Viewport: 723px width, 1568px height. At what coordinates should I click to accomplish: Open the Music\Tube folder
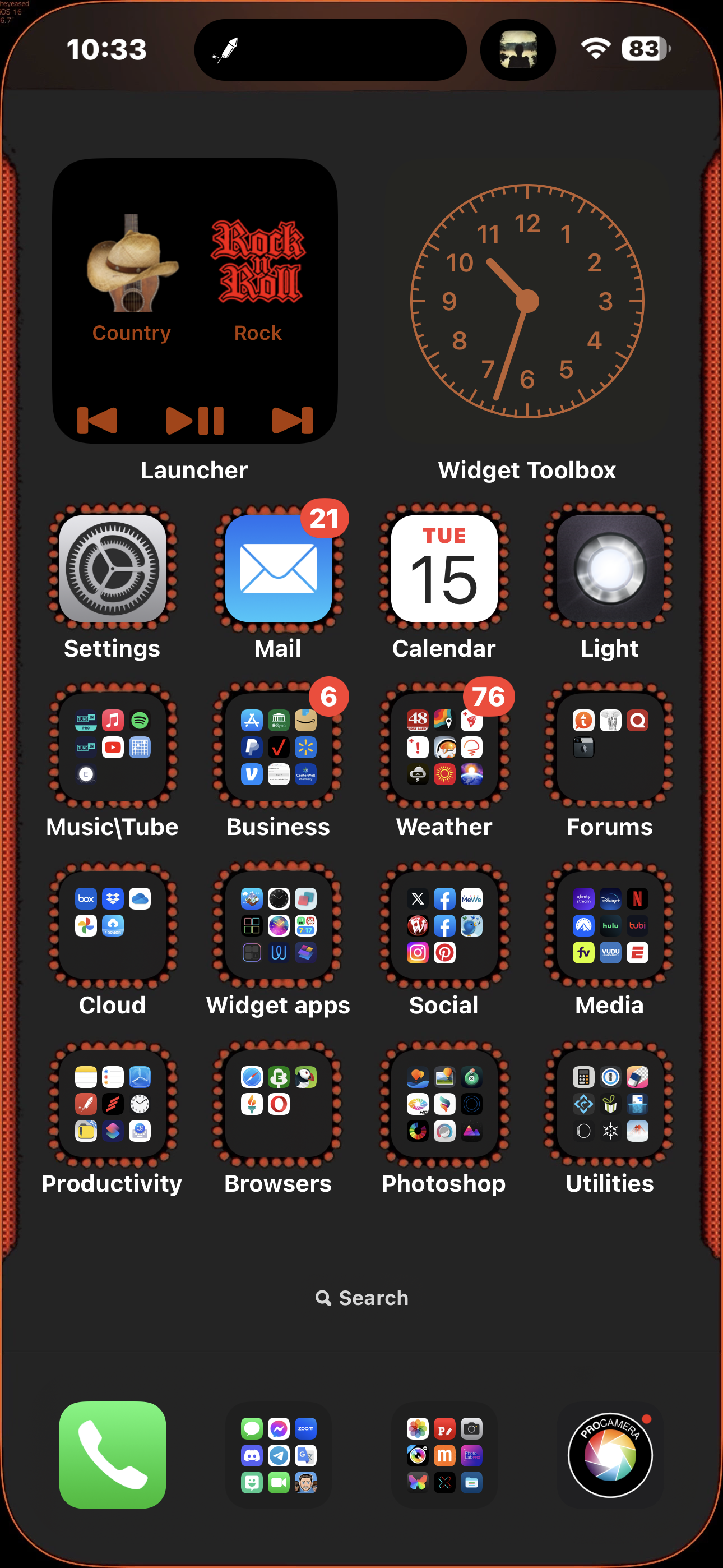pos(113,746)
